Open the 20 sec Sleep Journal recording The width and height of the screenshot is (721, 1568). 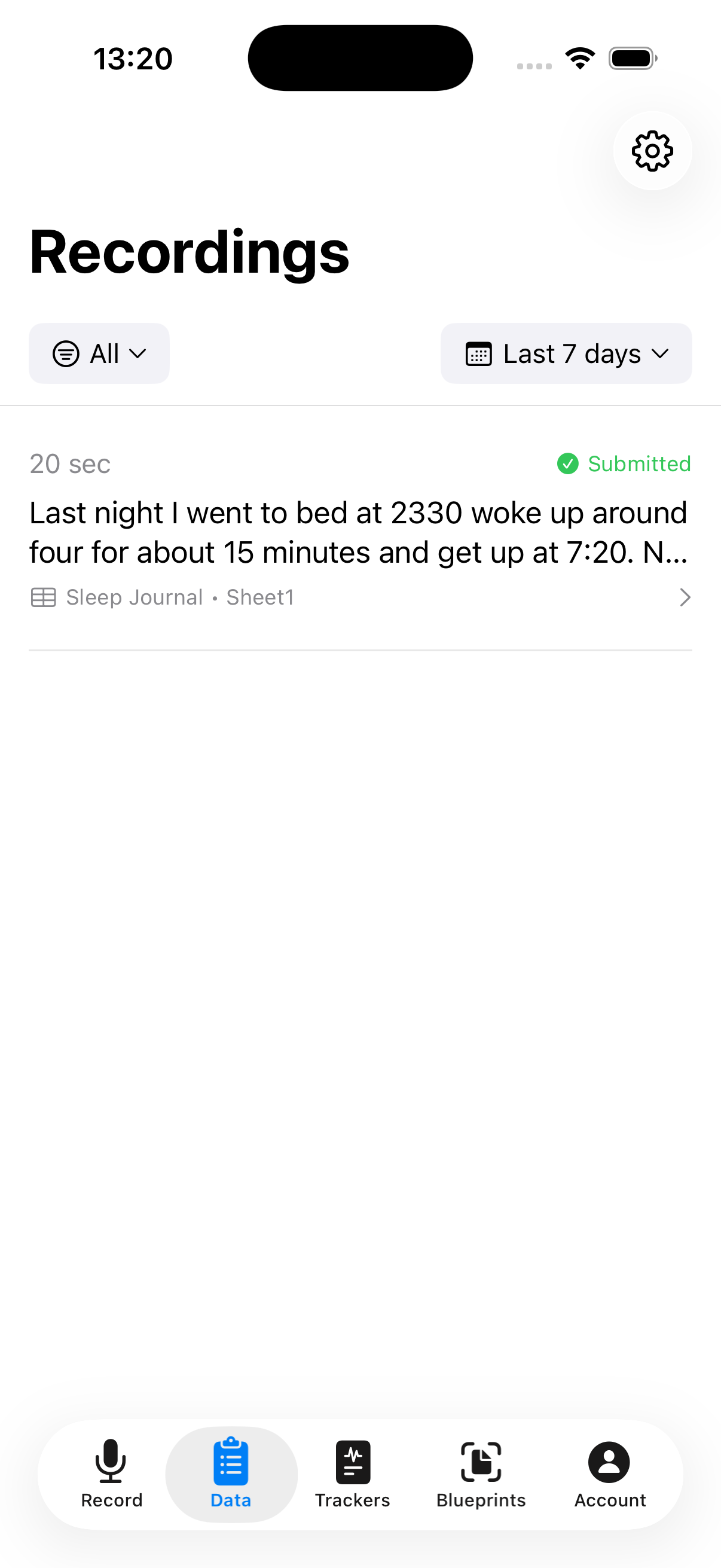point(360,531)
